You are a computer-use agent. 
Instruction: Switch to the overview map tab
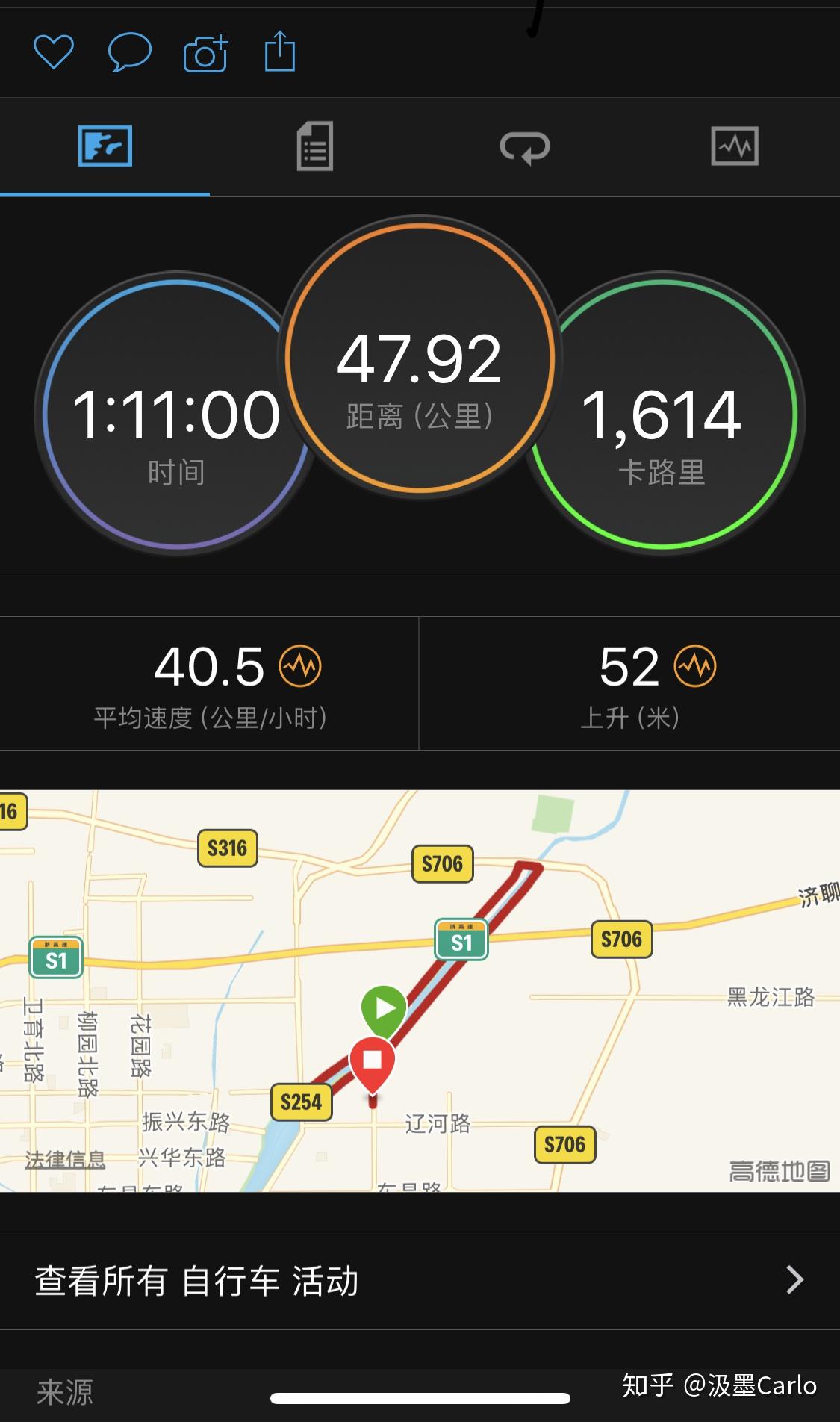point(105,146)
